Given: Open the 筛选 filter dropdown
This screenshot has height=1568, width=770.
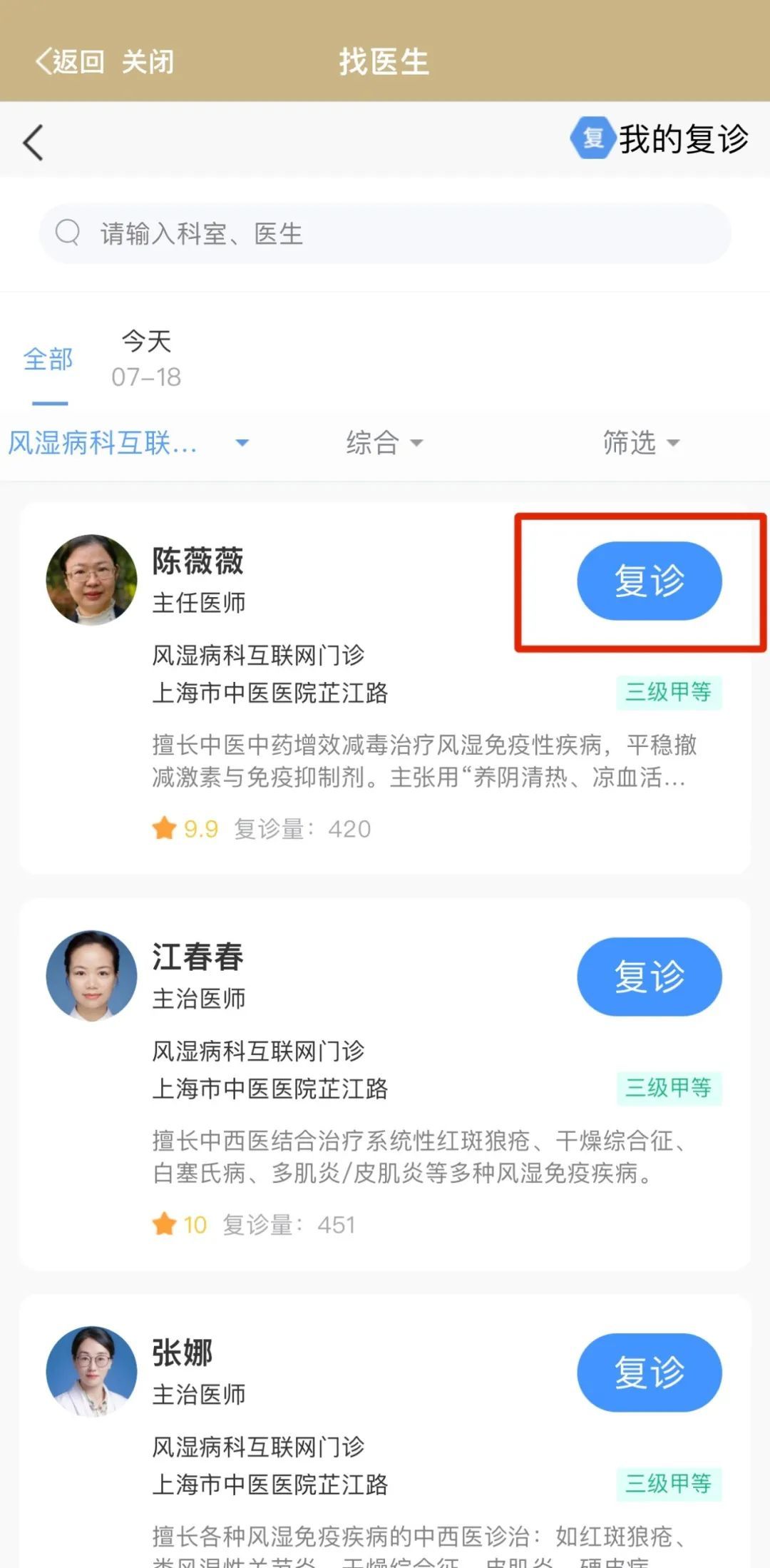Looking at the screenshot, I should 640,443.
